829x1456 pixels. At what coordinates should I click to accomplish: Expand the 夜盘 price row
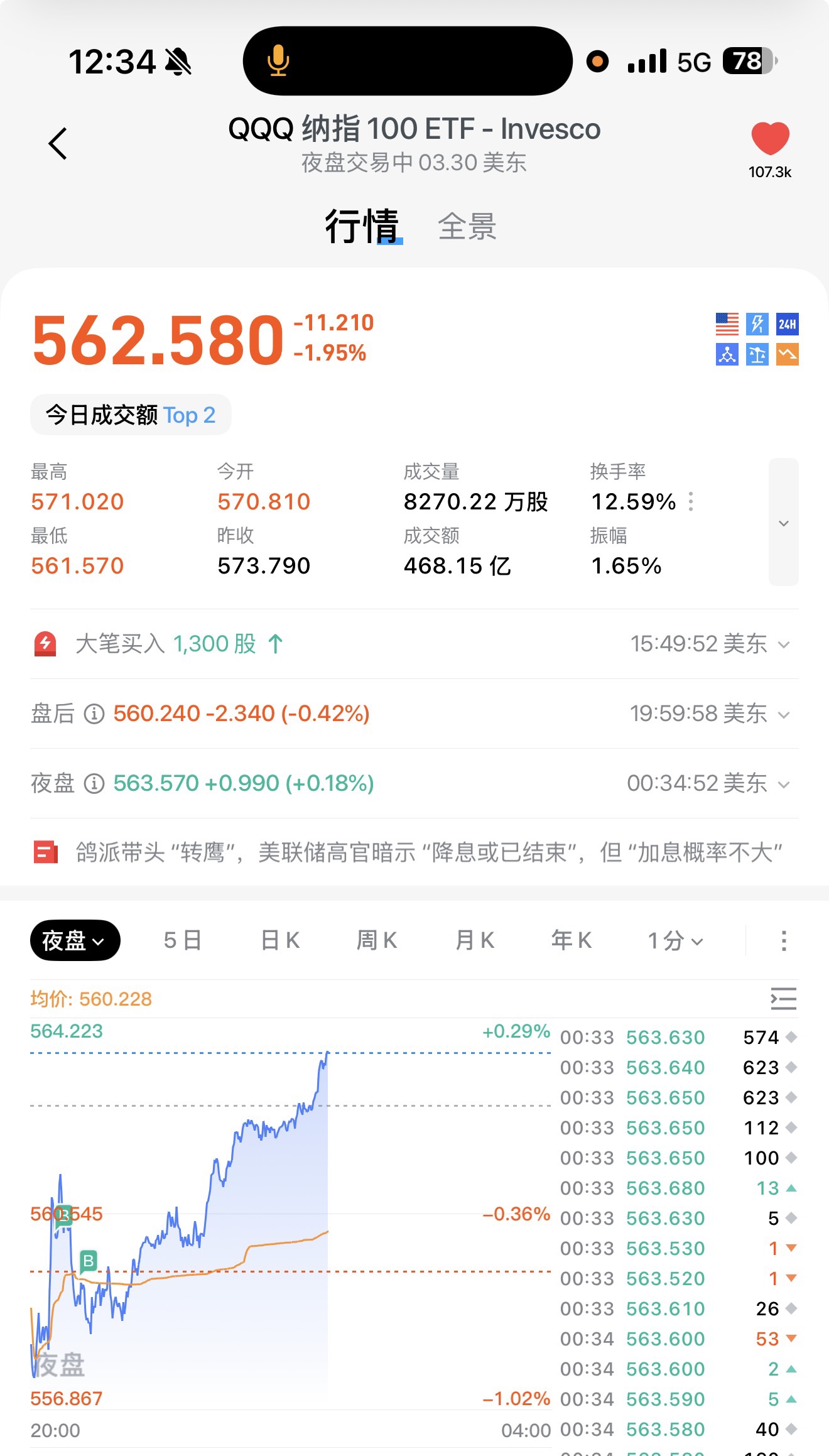pyautogui.click(x=783, y=784)
